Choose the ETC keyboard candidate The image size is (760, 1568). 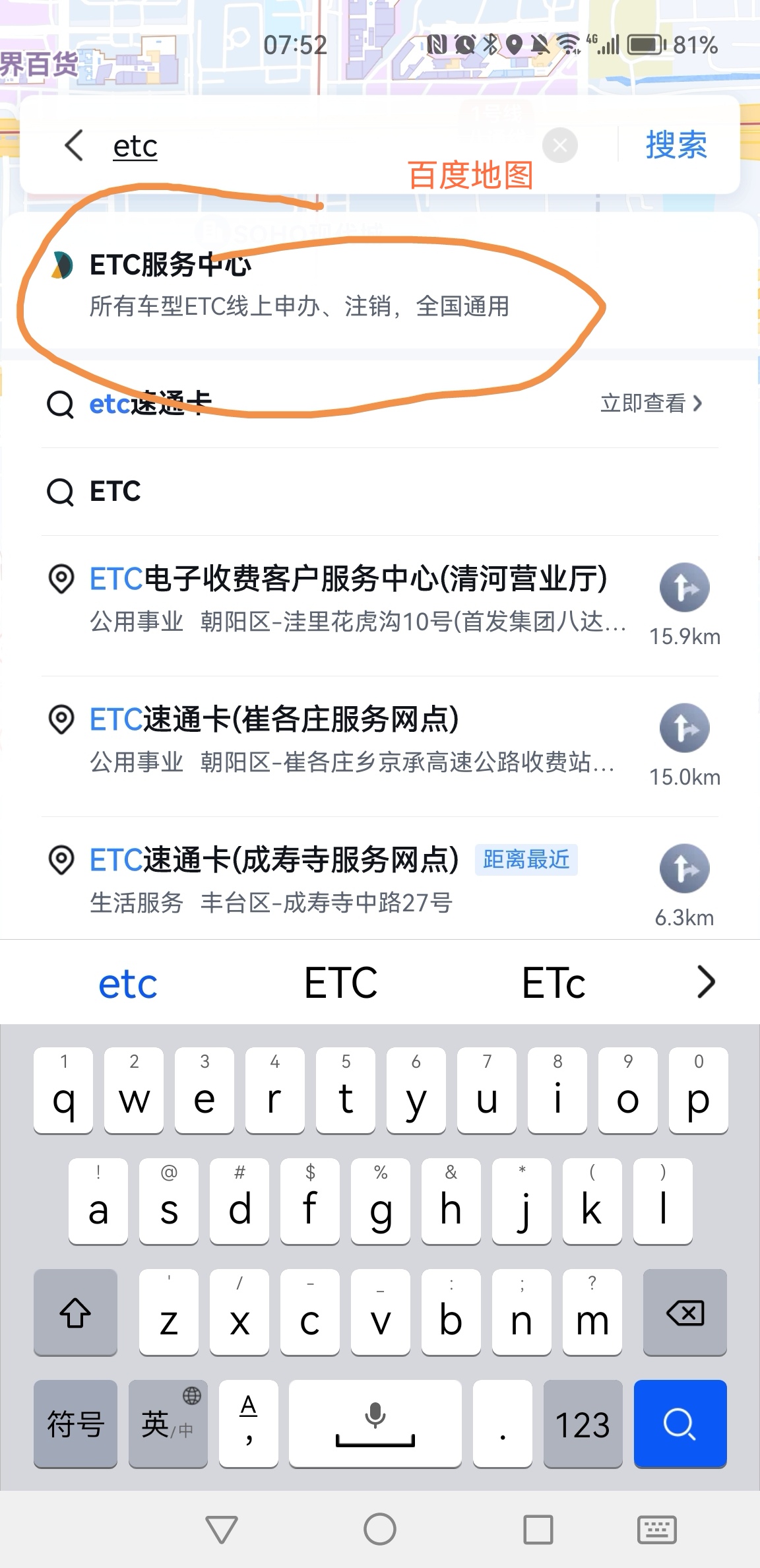click(341, 983)
